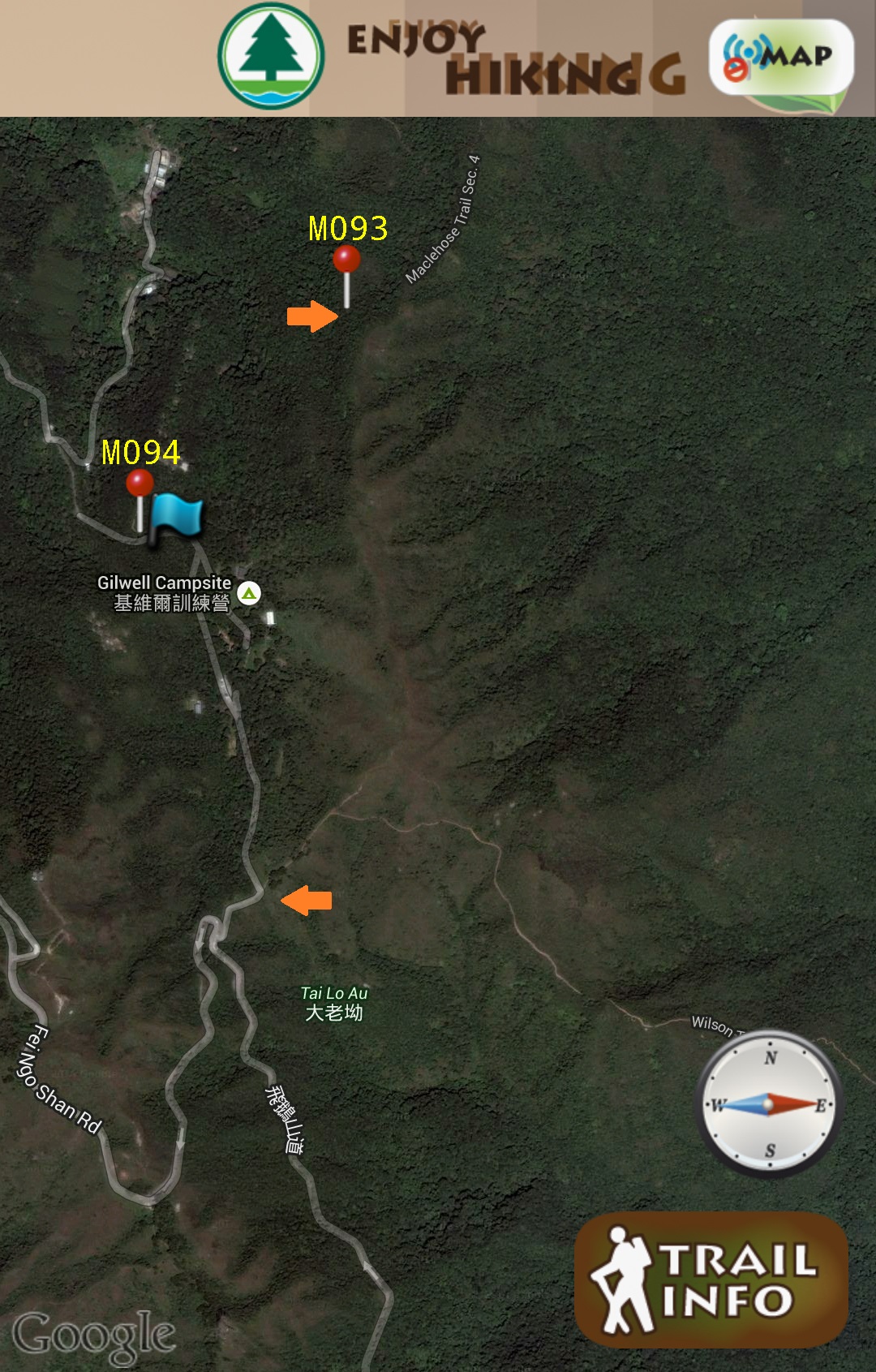The width and height of the screenshot is (876, 1372).
Task: Toggle the offline Map button
Action: [x=781, y=58]
